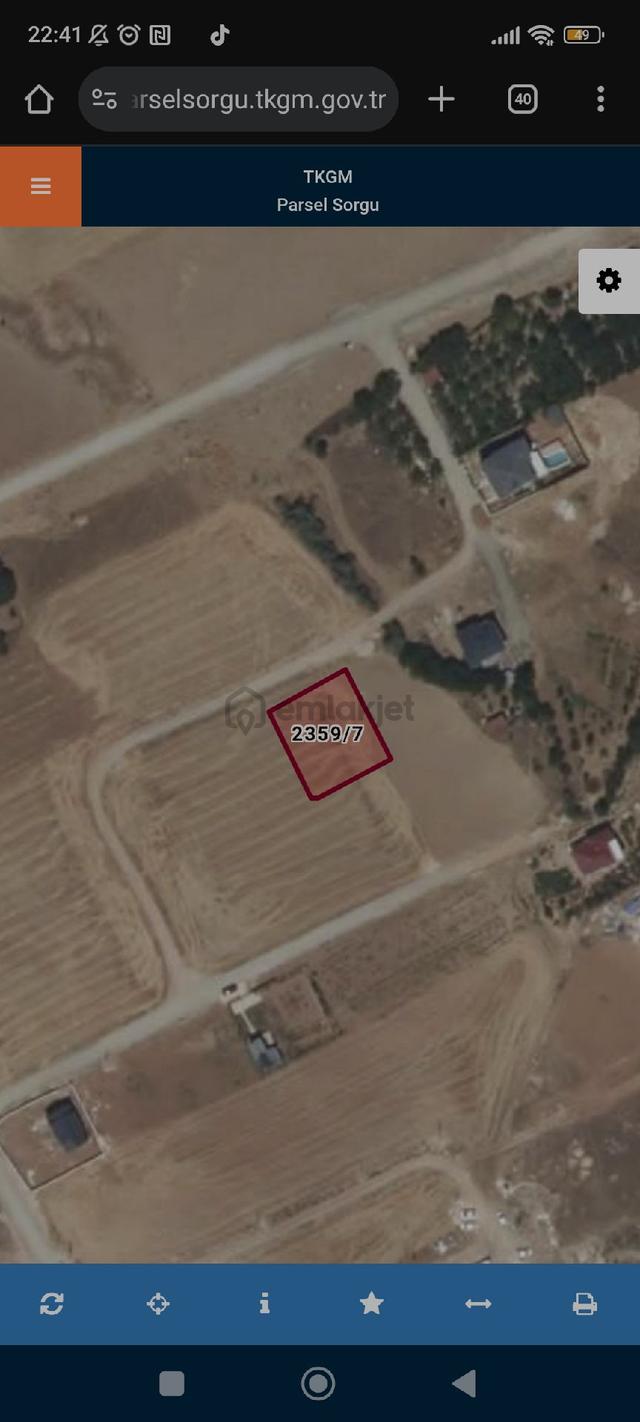Tap the browser home button
The width and height of the screenshot is (640, 1422).
click(x=38, y=99)
